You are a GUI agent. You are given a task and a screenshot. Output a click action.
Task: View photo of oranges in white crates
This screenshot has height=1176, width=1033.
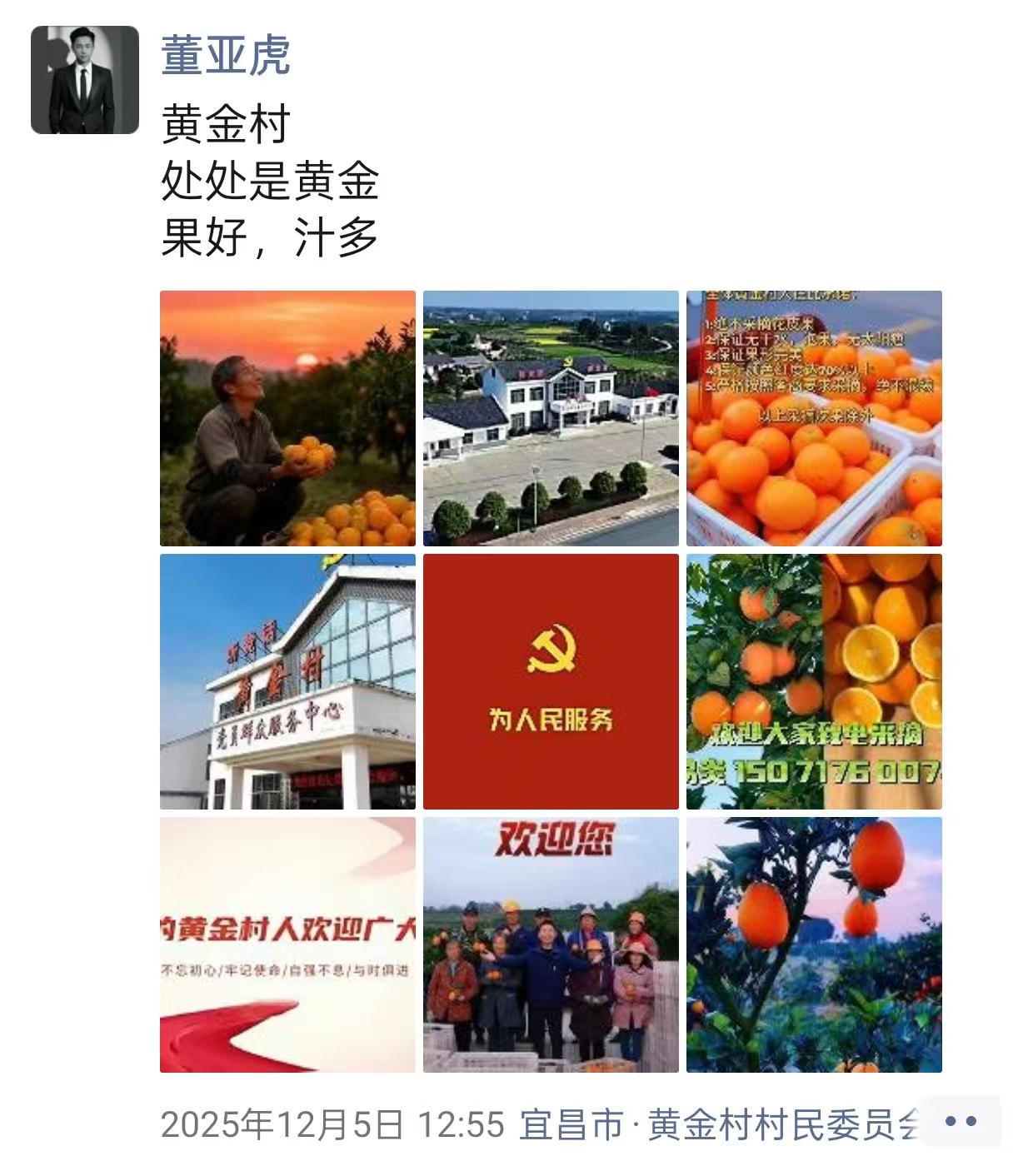814,418
